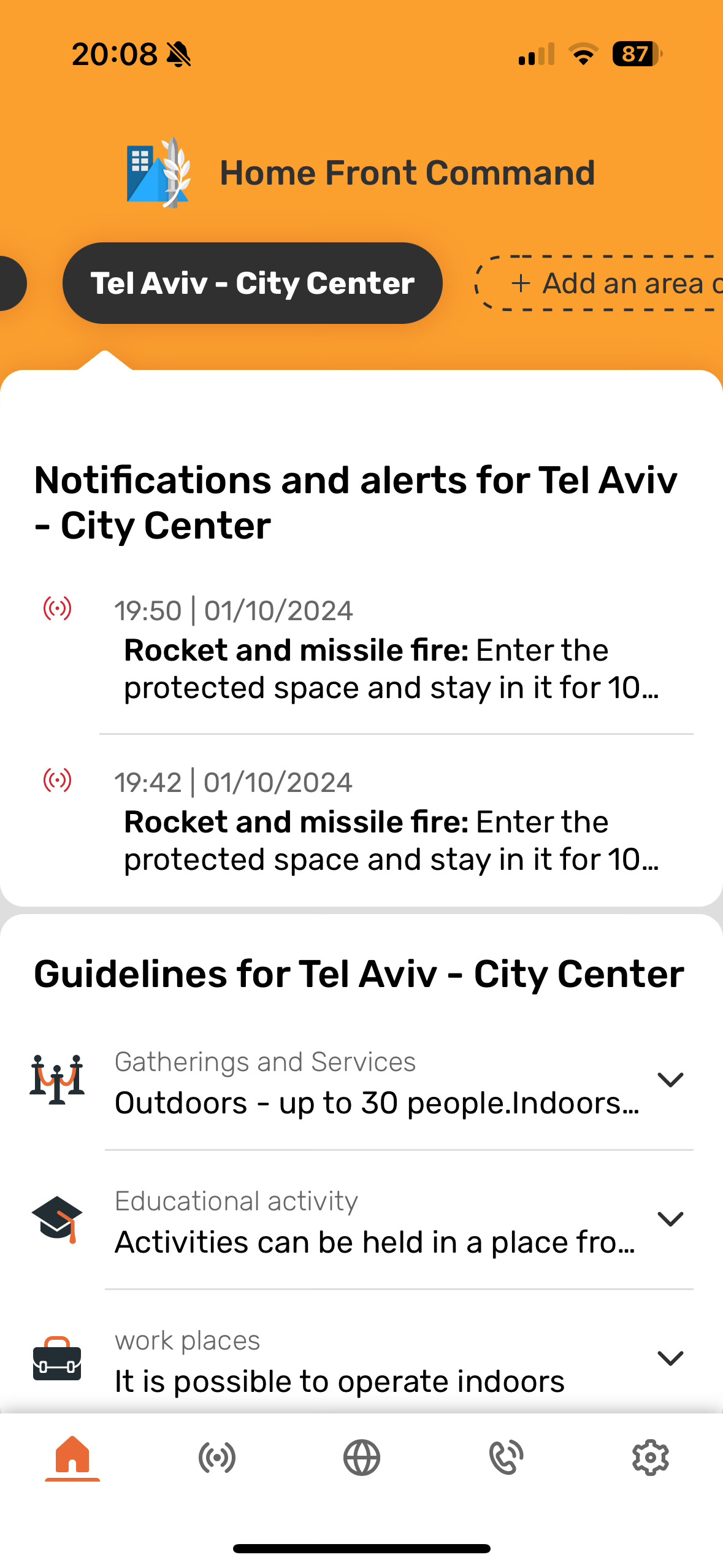Select the Tel Aviv - City Center chip
The image size is (723, 1568).
click(x=252, y=283)
